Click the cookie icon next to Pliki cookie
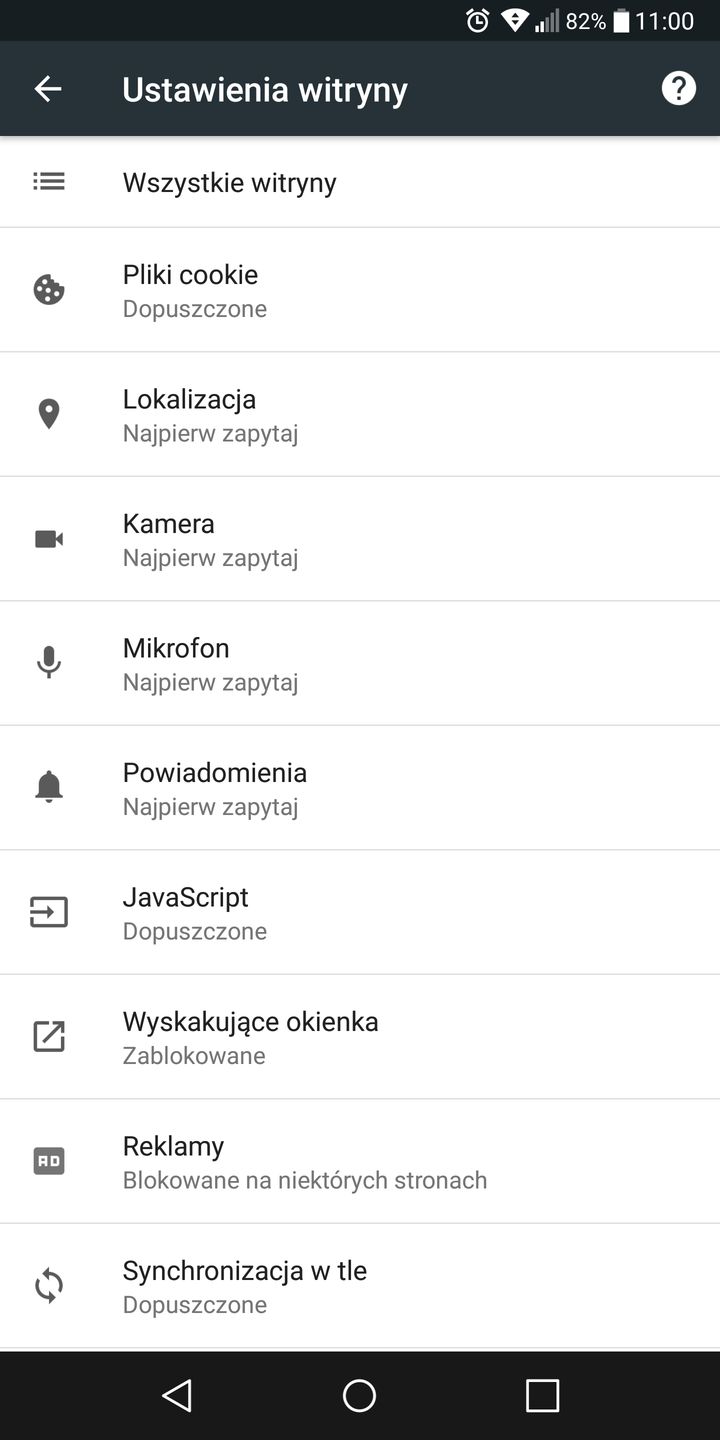Image resolution: width=720 pixels, height=1440 pixels. point(49,289)
